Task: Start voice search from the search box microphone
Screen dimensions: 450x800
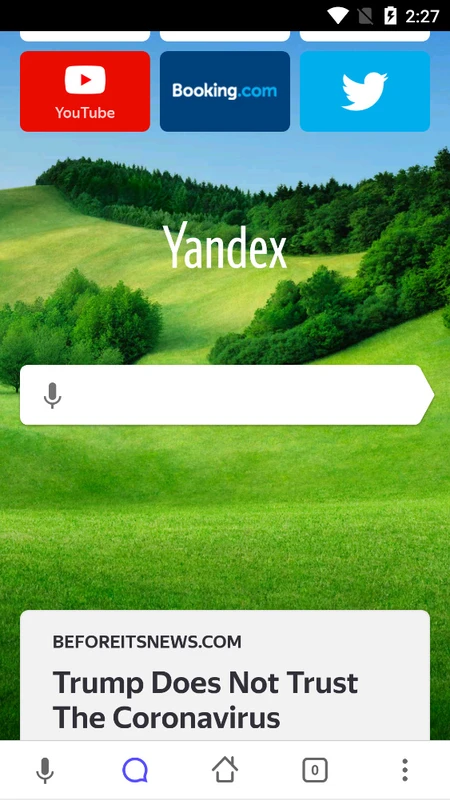Action: point(52,395)
